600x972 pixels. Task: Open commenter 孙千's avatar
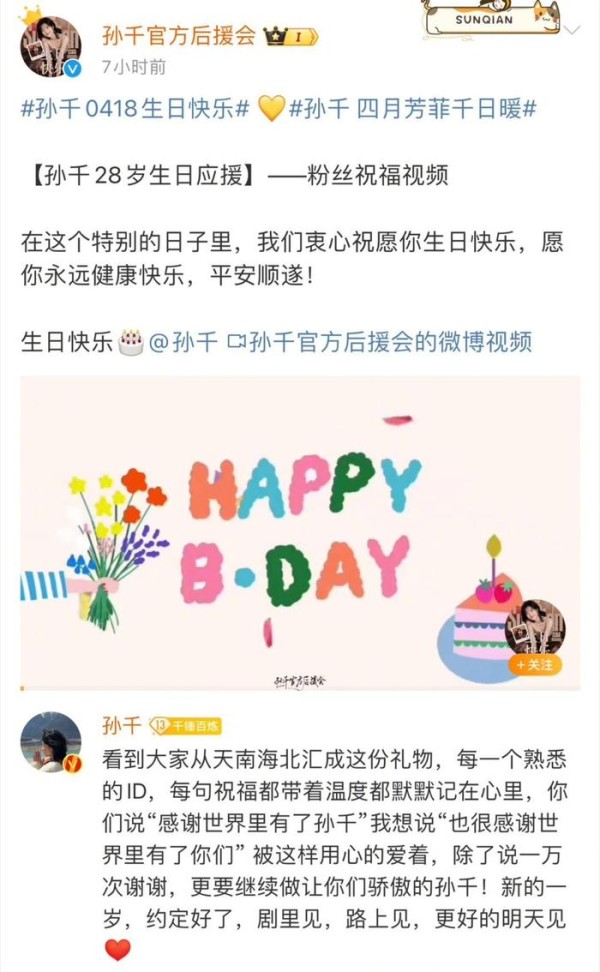tap(51, 741)
